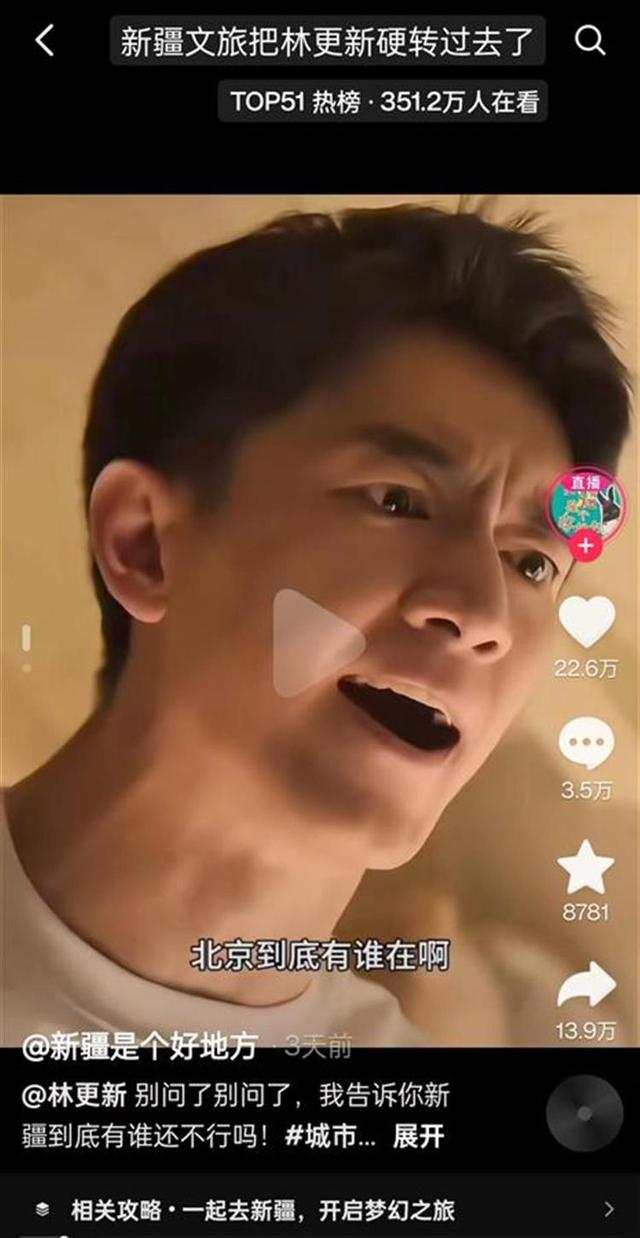Open the creator's live avatar
The width and height of the screenshot is (640, 1238).
pyautogui.click(x=585, y=502)
